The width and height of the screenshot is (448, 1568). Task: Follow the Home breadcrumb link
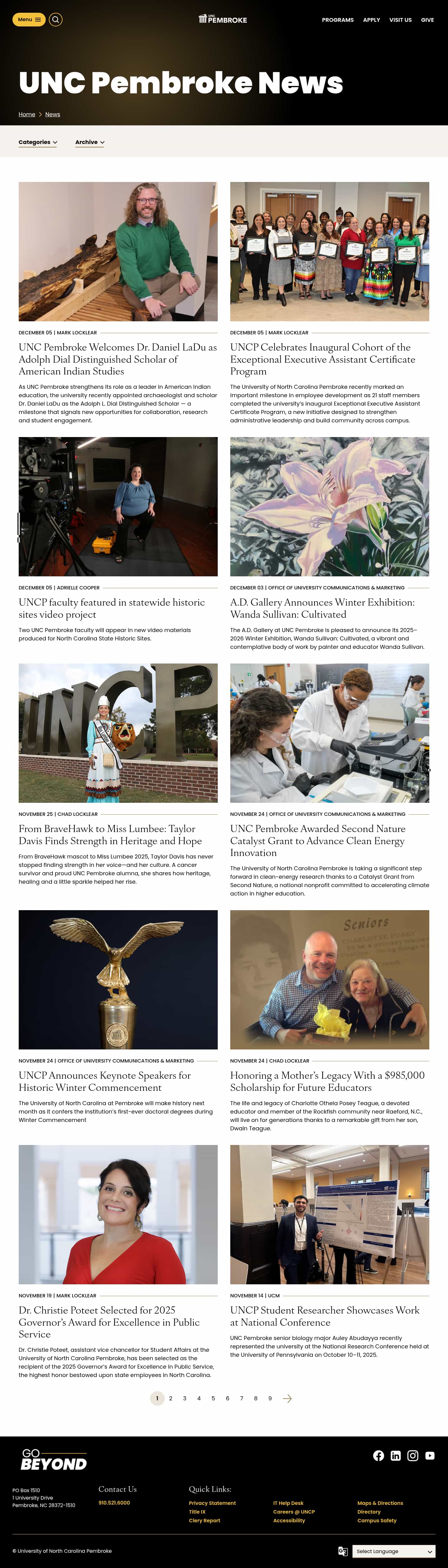tap(27, 114)
